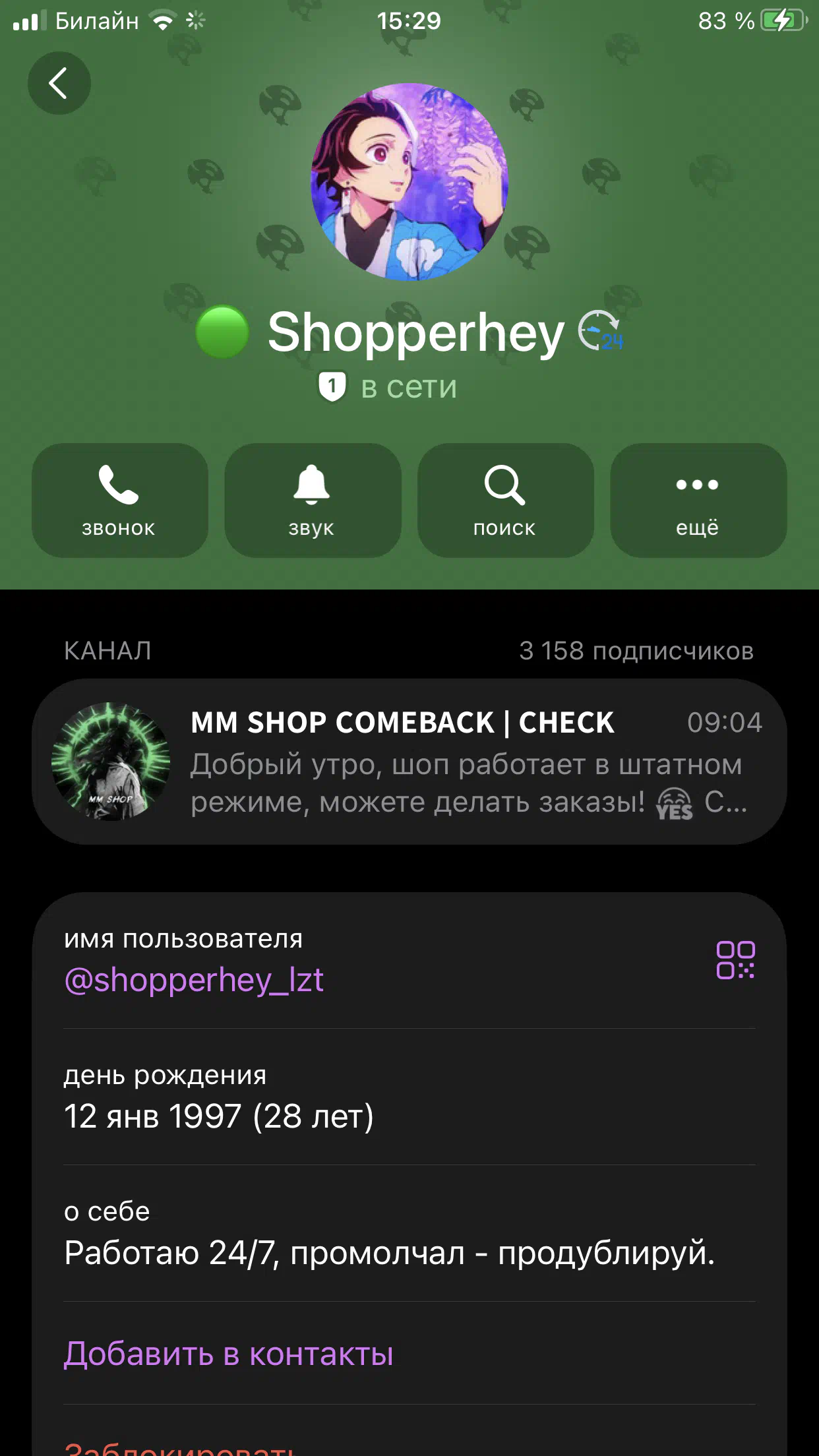Add this user via Добавить в контакты
This screenshot has height=1456, width=819.
pyautogui.click(x=228, y=1354)
